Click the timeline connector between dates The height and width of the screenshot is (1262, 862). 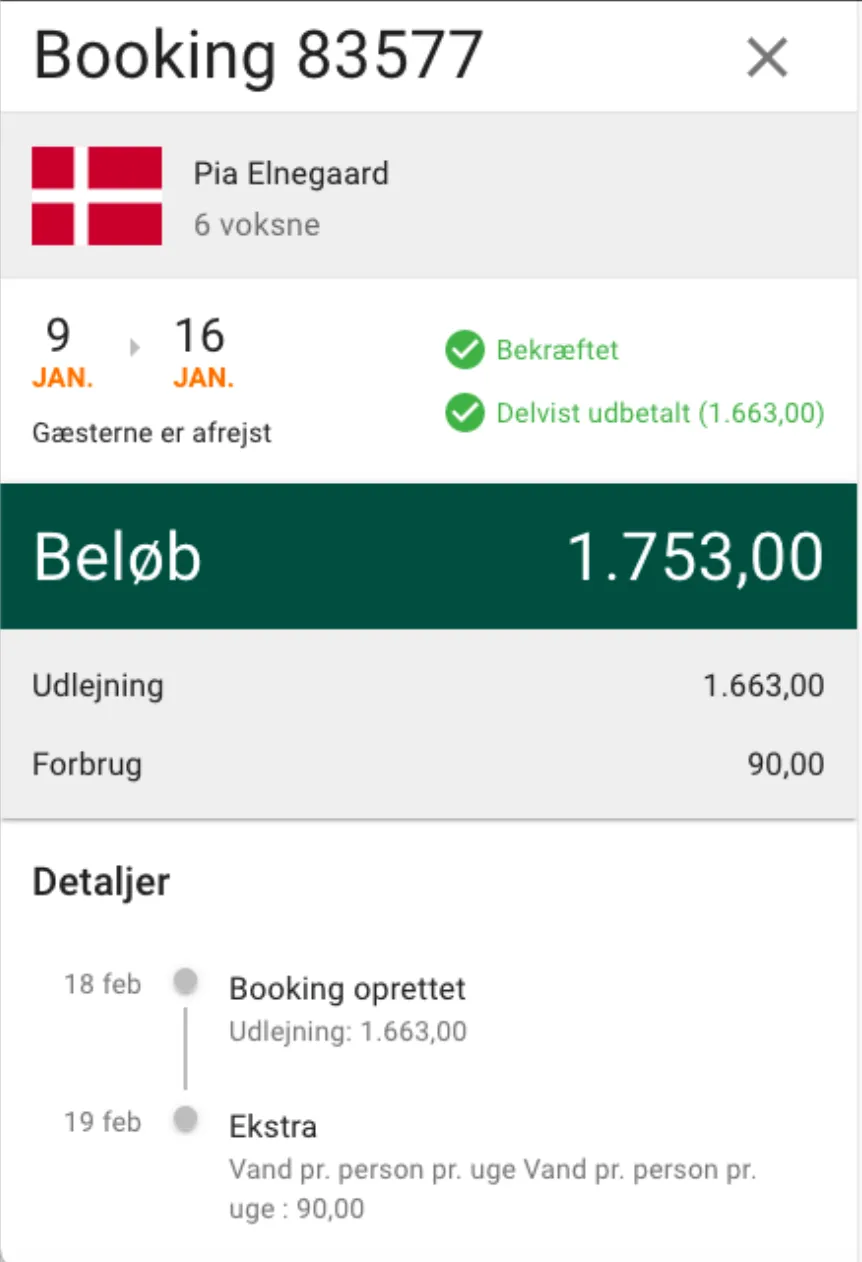click(185, 1050)
